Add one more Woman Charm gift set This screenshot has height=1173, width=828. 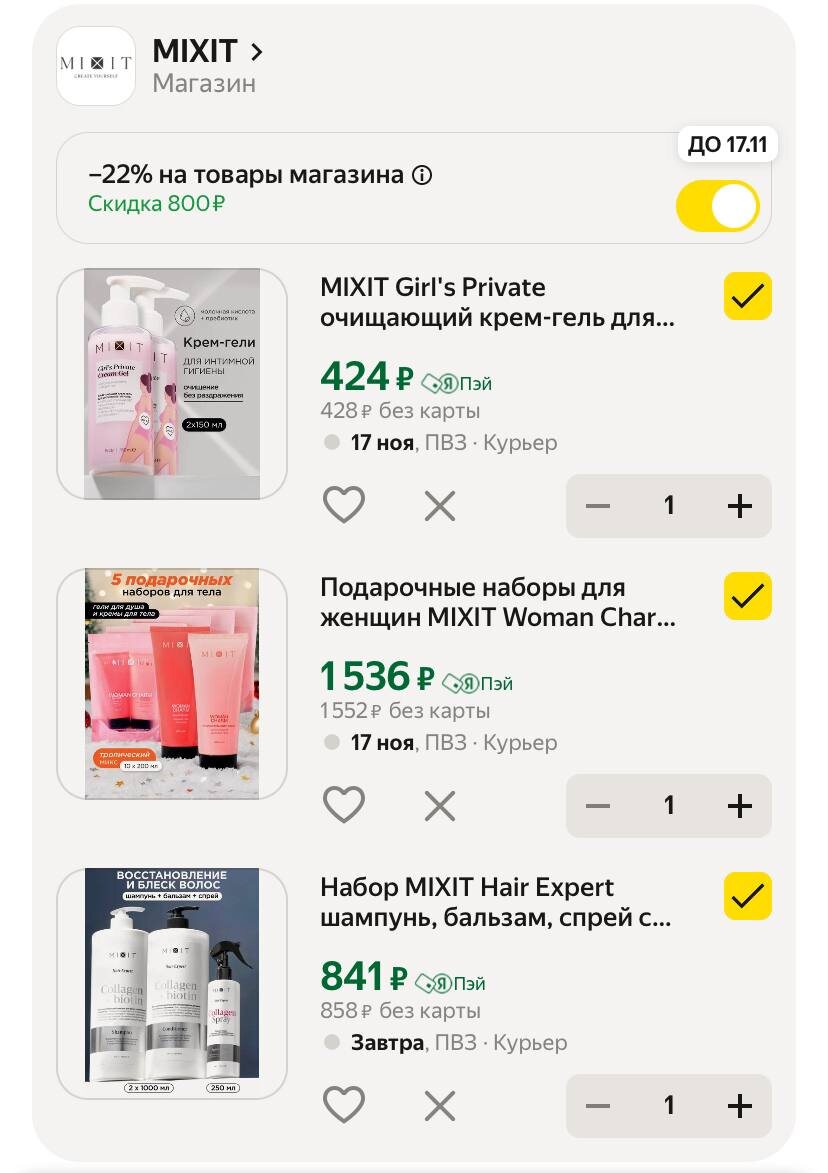pyautogui.click(x=740, y=806)
